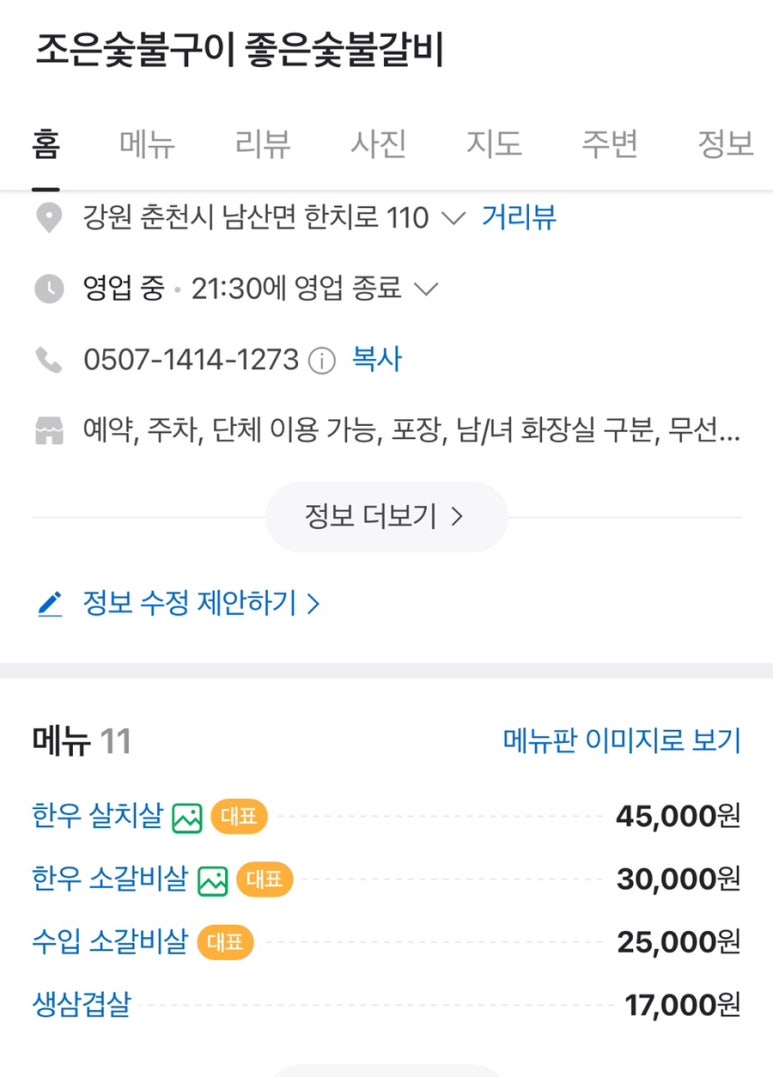The image size is (773, 1077).
Task: Open the 한우 살치살 menu item
Action: click(97, 816)
